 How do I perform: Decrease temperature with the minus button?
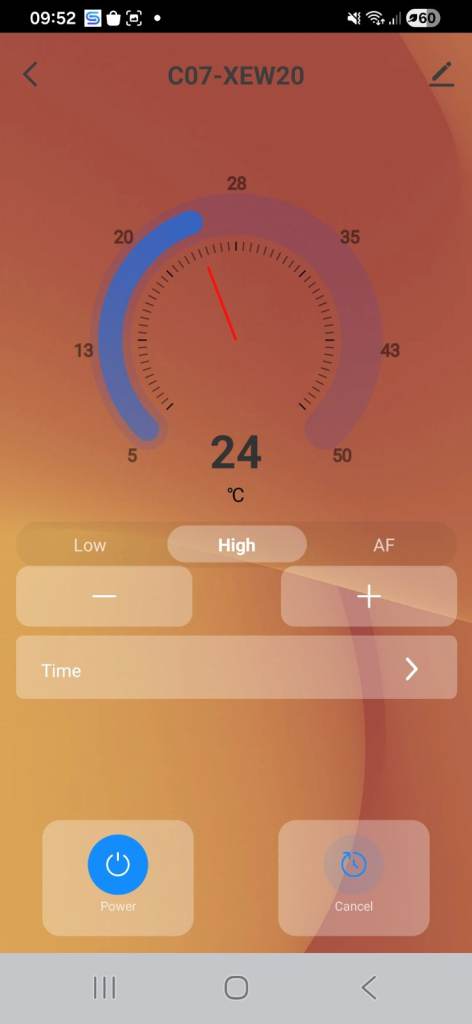point(104,596)
